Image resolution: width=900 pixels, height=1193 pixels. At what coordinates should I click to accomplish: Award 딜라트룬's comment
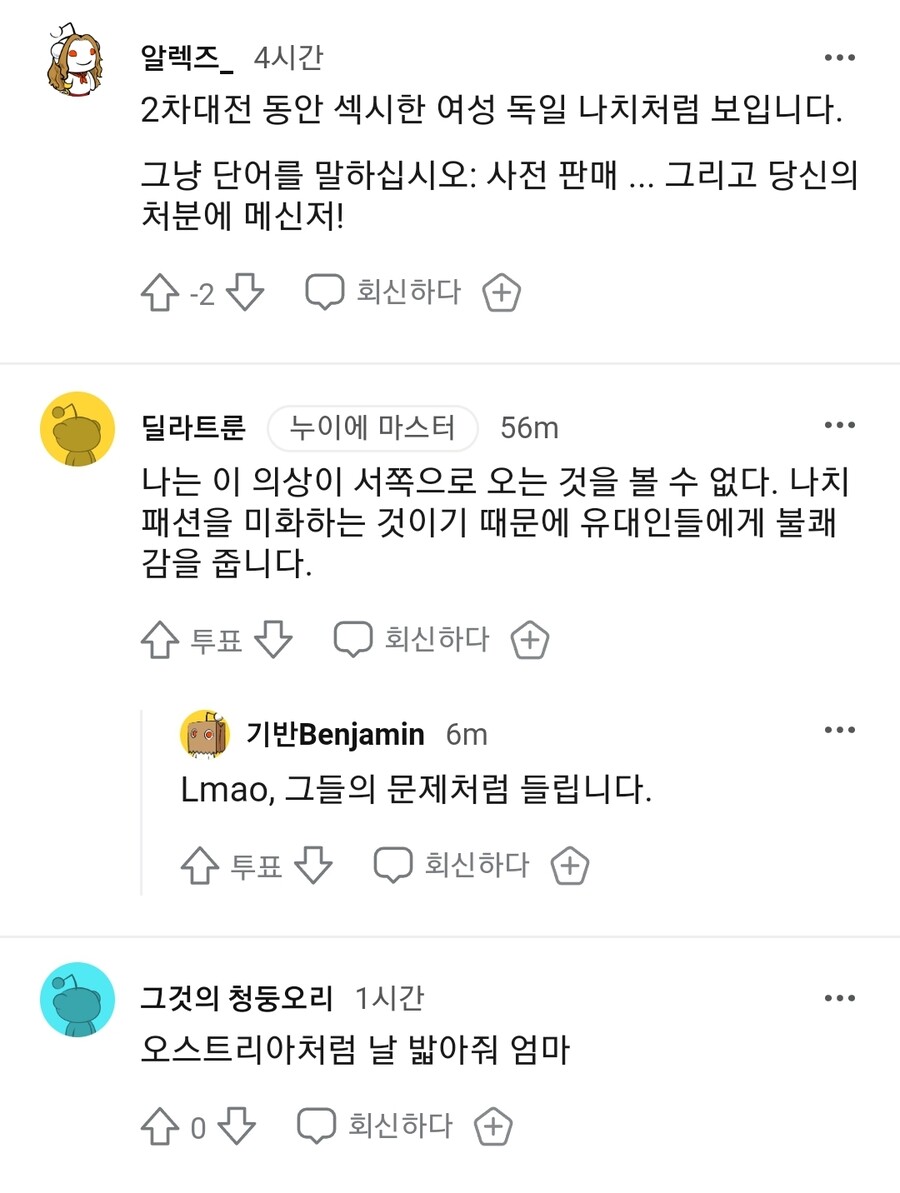[x=530, y=640]
